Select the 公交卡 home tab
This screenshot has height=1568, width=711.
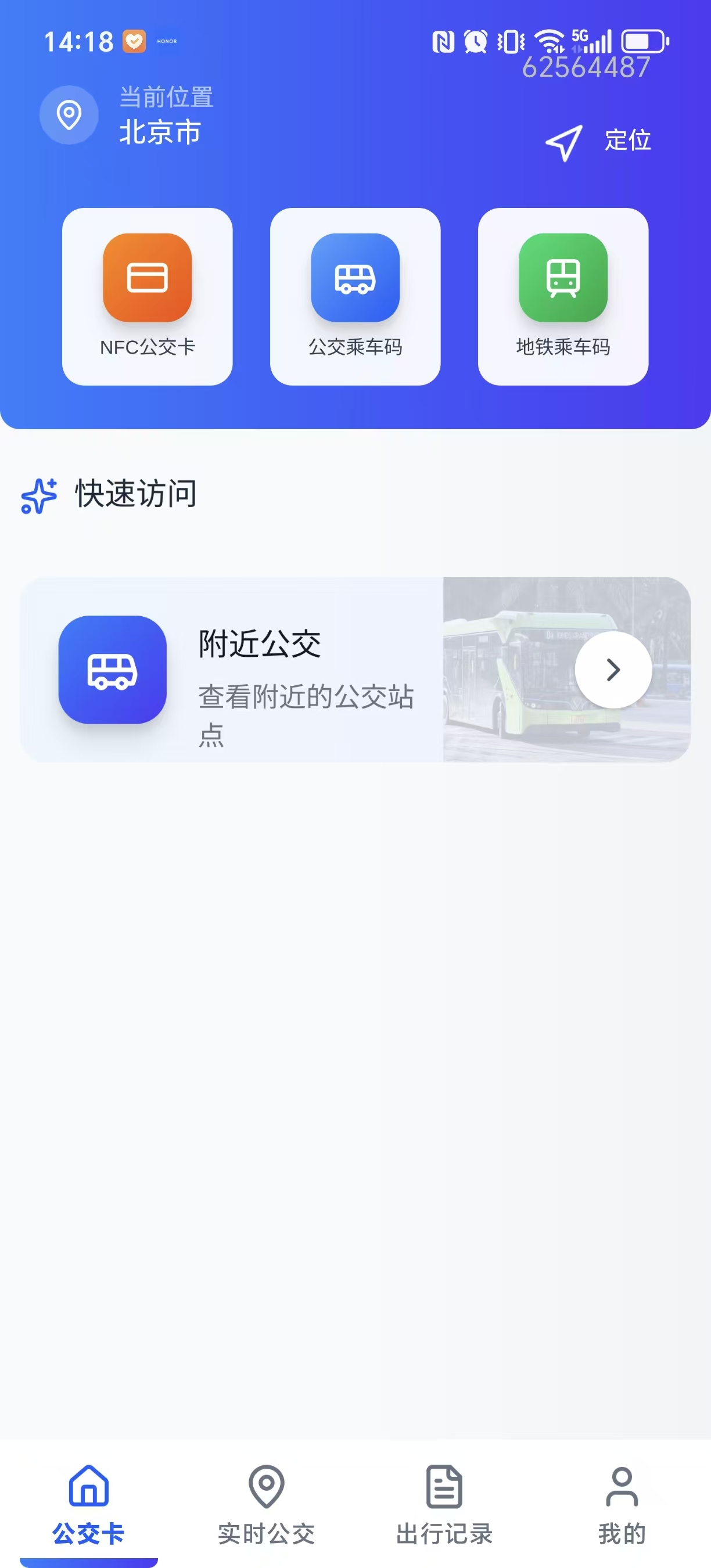coord(89,1504)
